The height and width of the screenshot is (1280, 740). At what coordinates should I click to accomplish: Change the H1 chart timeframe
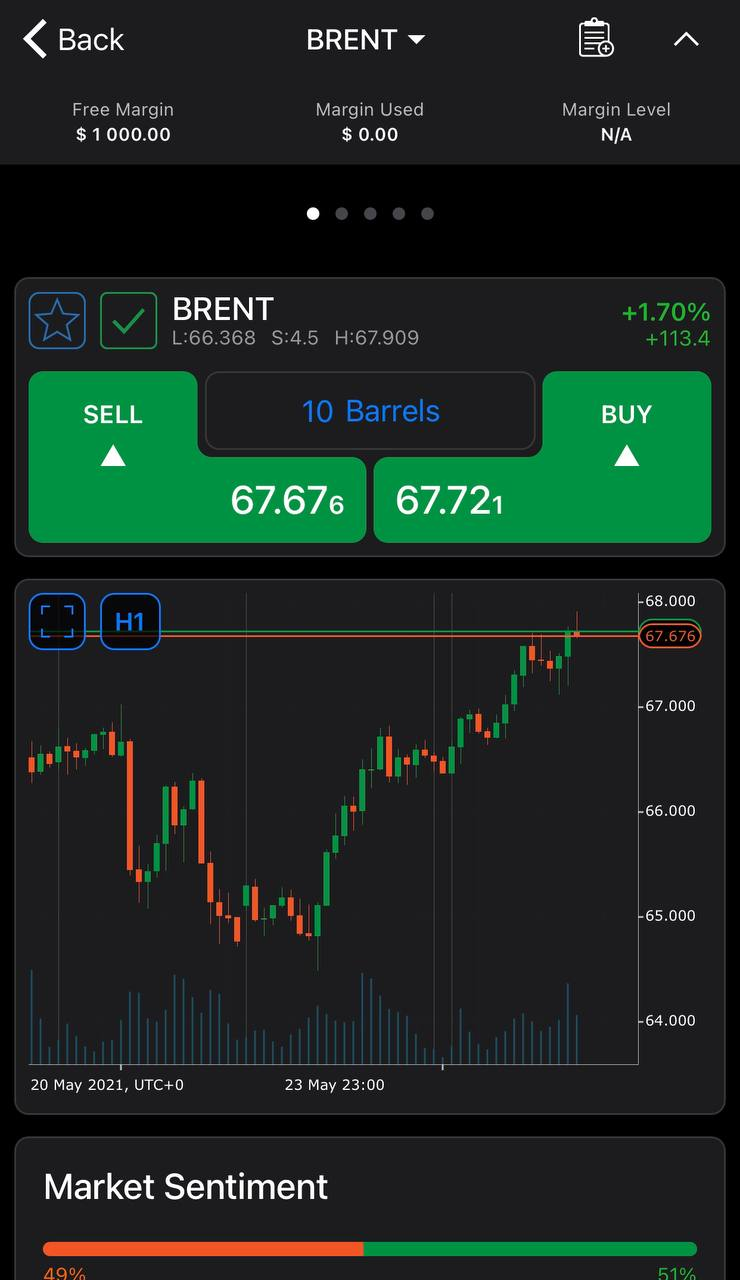[x=130, y=621]
